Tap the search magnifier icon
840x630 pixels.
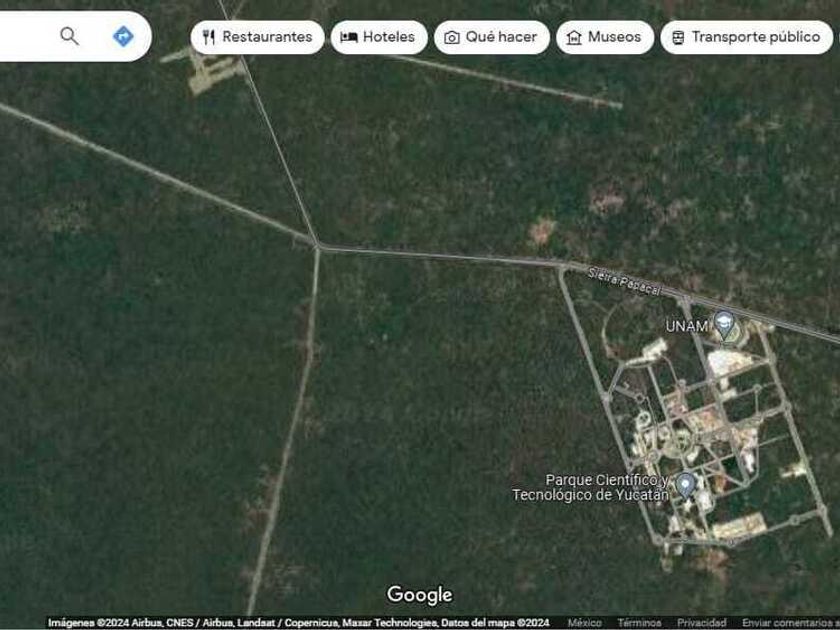click(x=70, y=36)
